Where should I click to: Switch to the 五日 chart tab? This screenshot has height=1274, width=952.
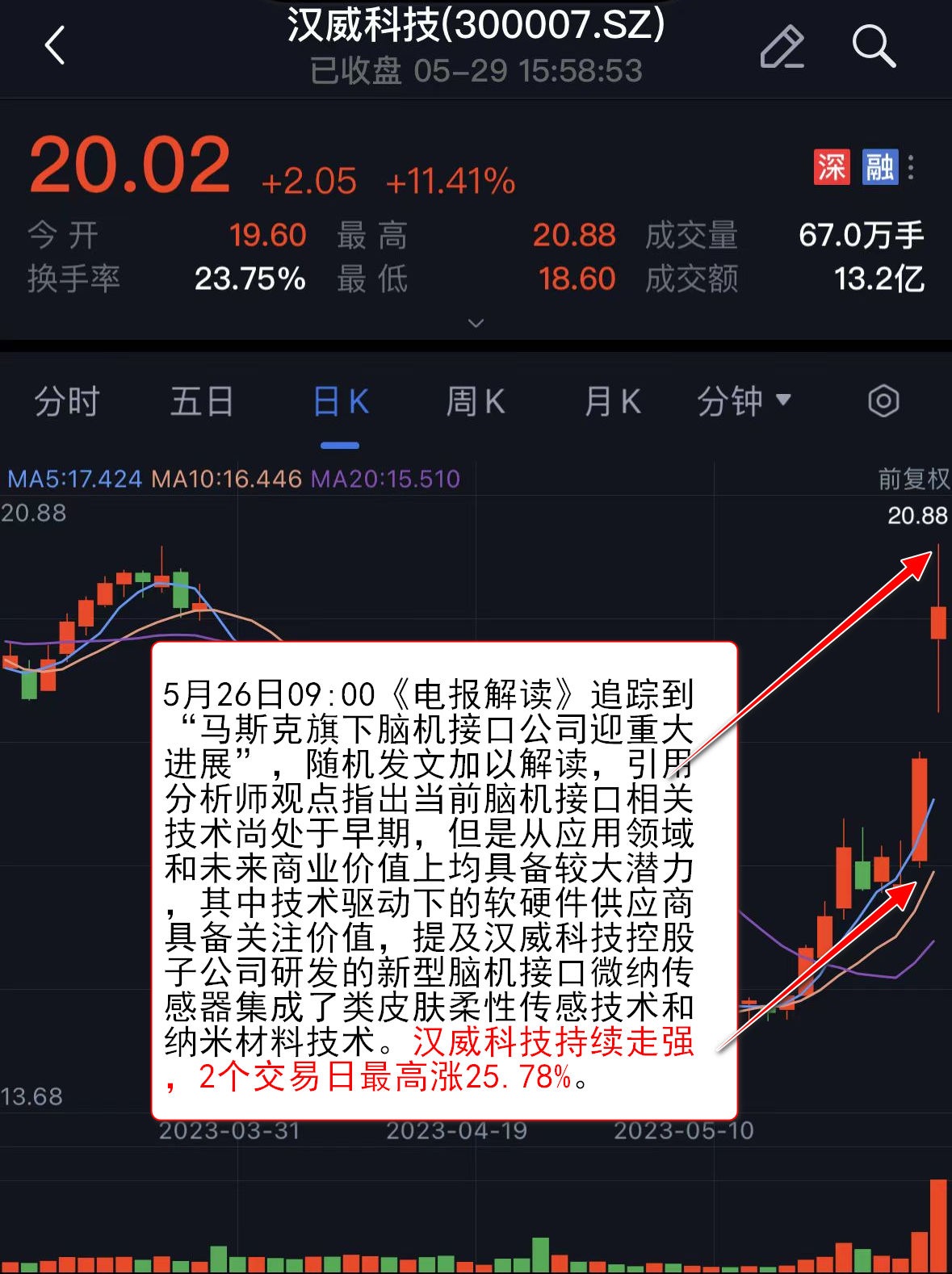point(202,401)
